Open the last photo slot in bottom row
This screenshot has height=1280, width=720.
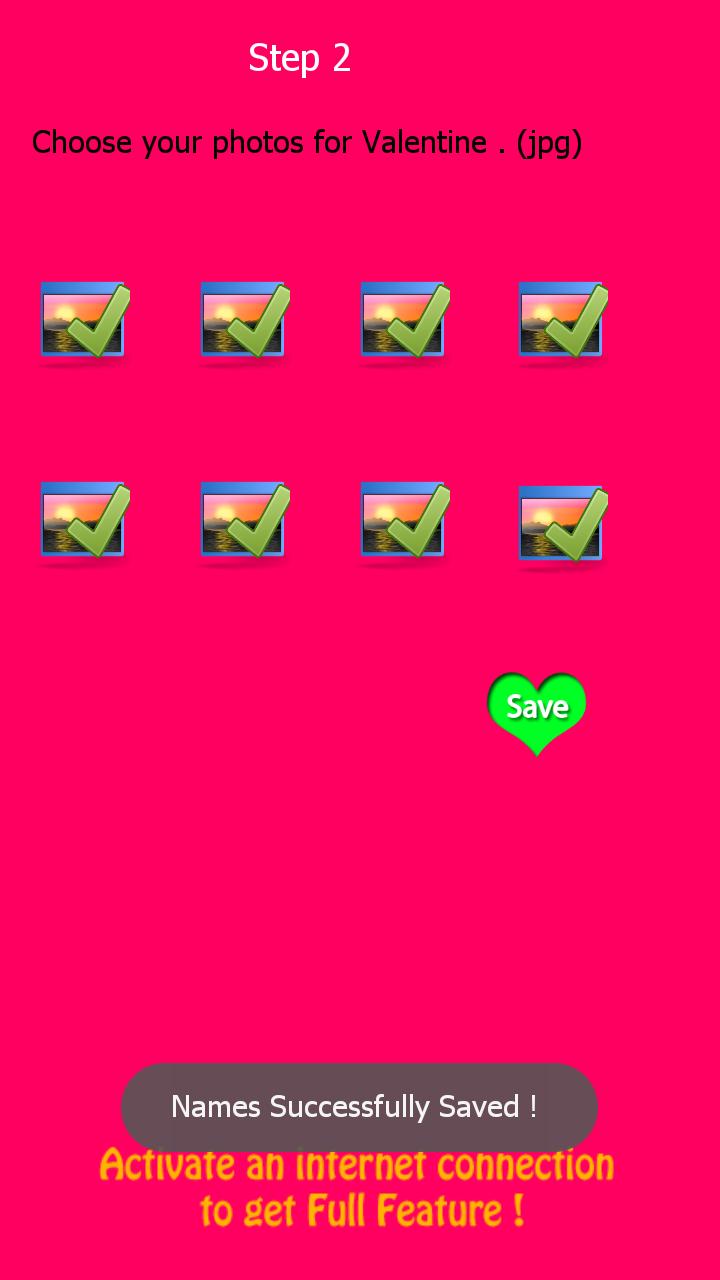(562, 525)
